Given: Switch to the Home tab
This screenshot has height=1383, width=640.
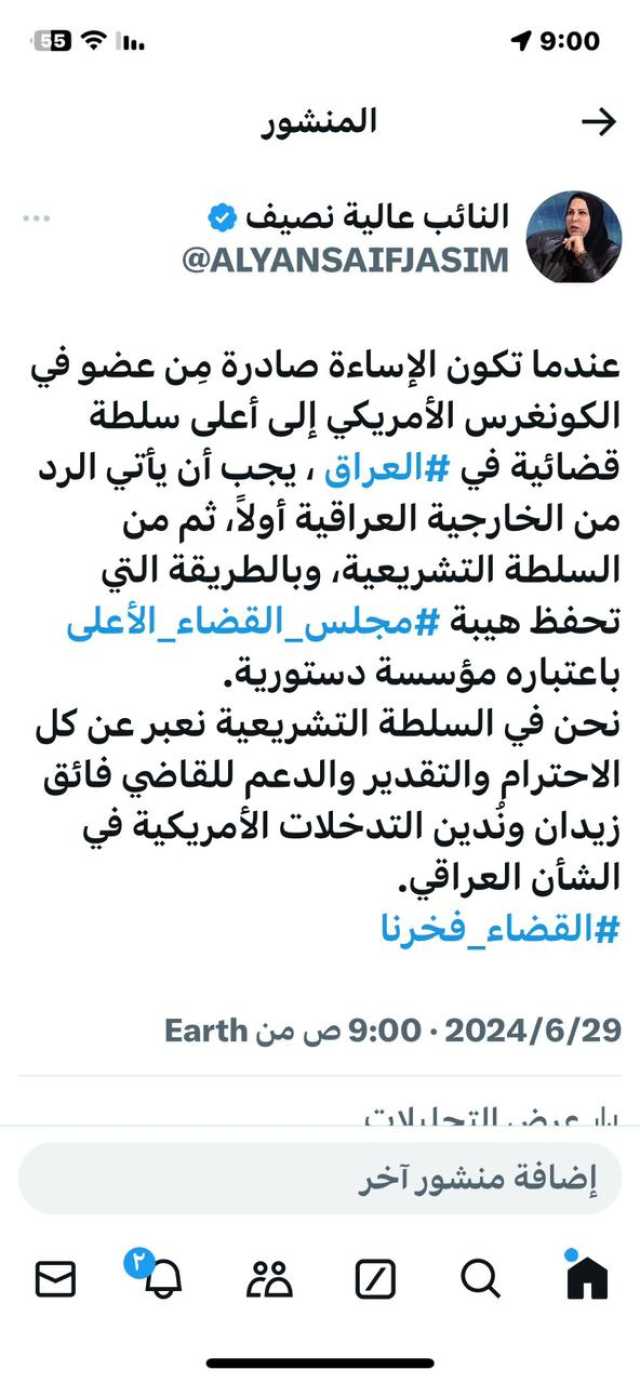Looking at the screenshot, I should pos(586,1278).
